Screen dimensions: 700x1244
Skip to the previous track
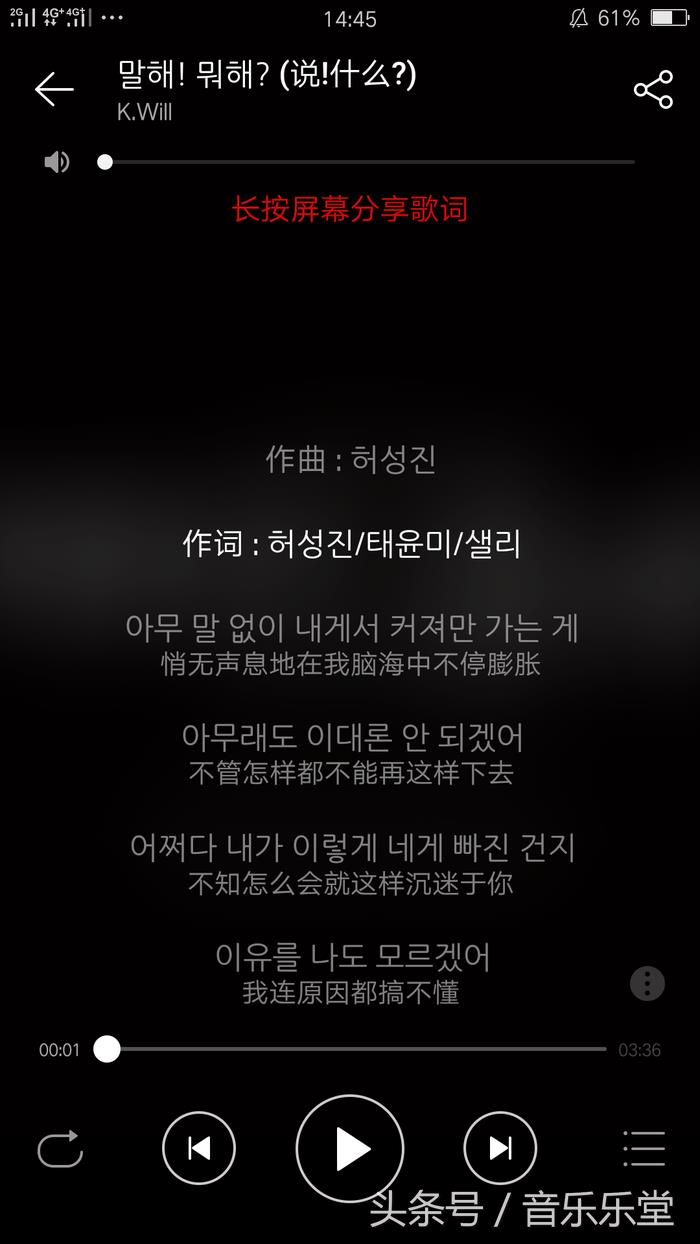pyautogui.click(x=199, y=1148)
